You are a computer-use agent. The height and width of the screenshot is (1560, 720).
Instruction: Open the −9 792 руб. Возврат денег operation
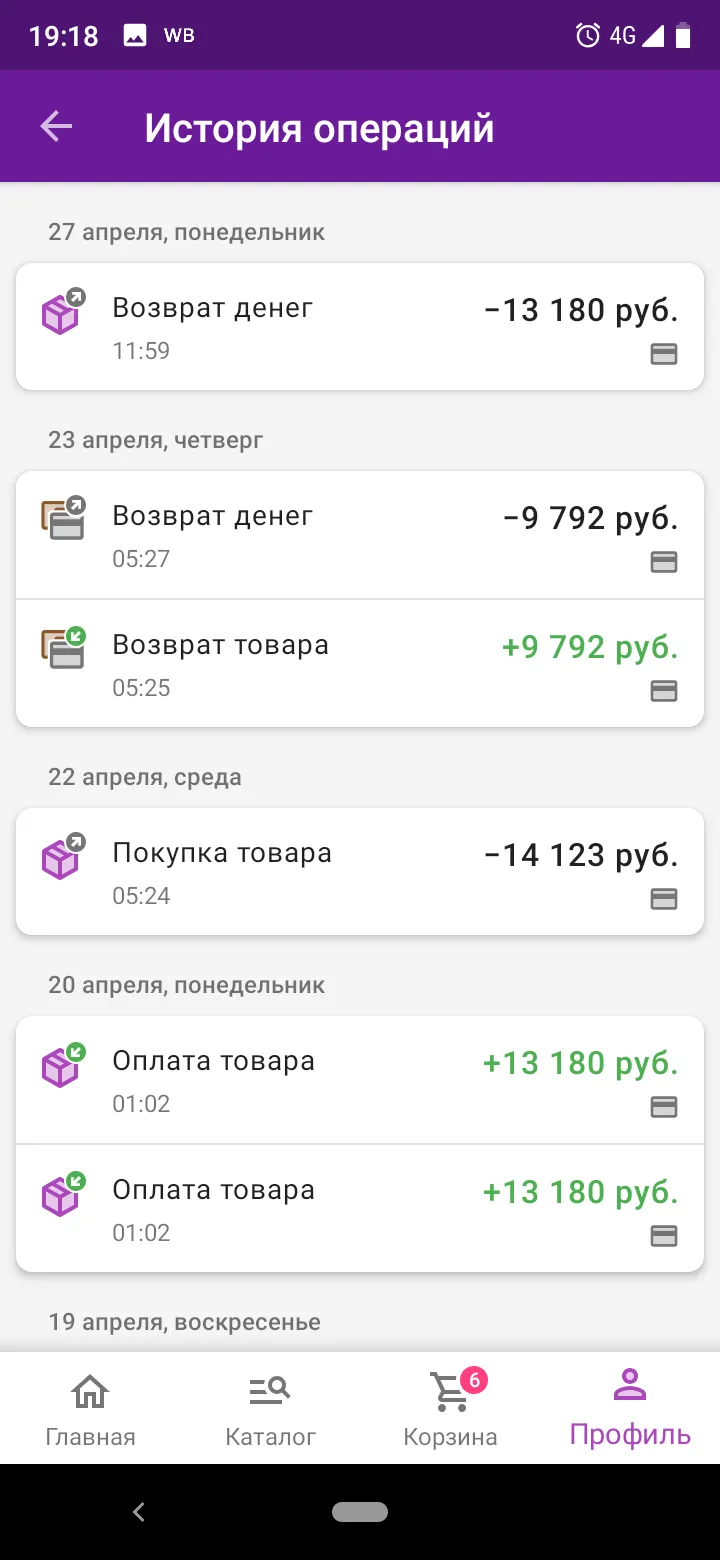(360, 535)
